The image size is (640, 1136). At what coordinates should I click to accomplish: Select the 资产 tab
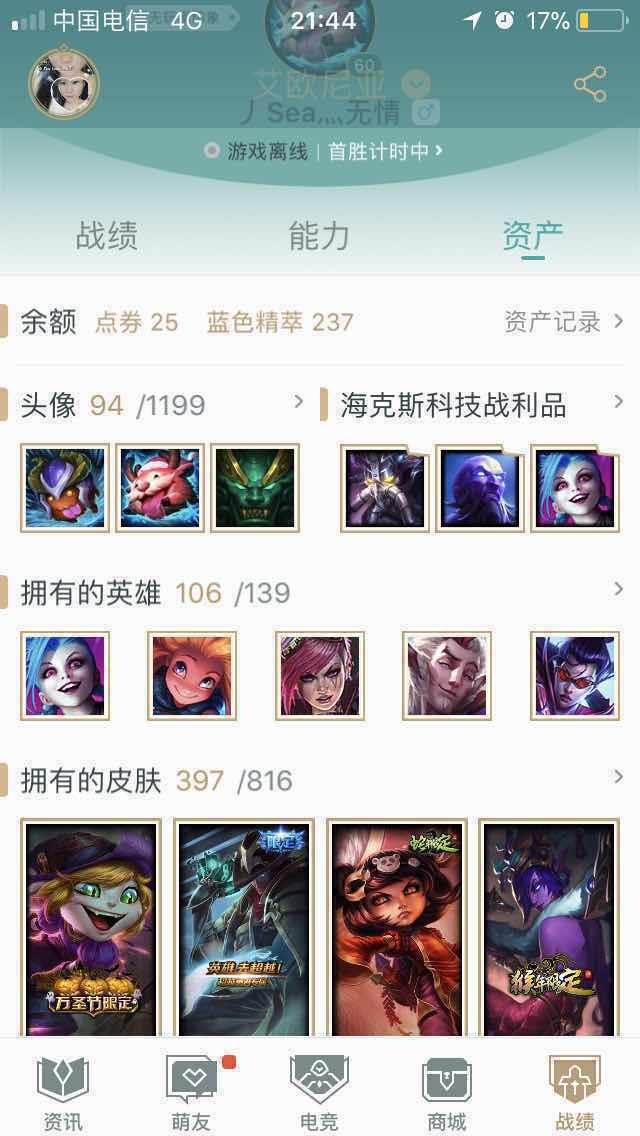coord(532,236)
